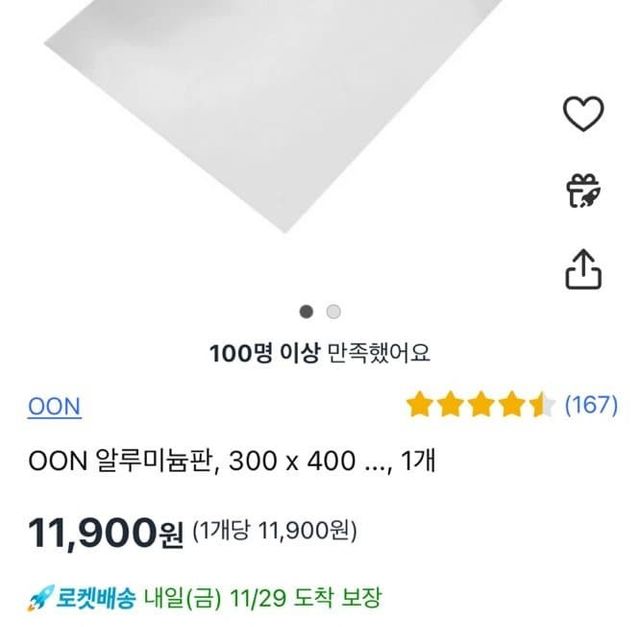
Task: Share this aluminum plate product
Action: (584, 269)
